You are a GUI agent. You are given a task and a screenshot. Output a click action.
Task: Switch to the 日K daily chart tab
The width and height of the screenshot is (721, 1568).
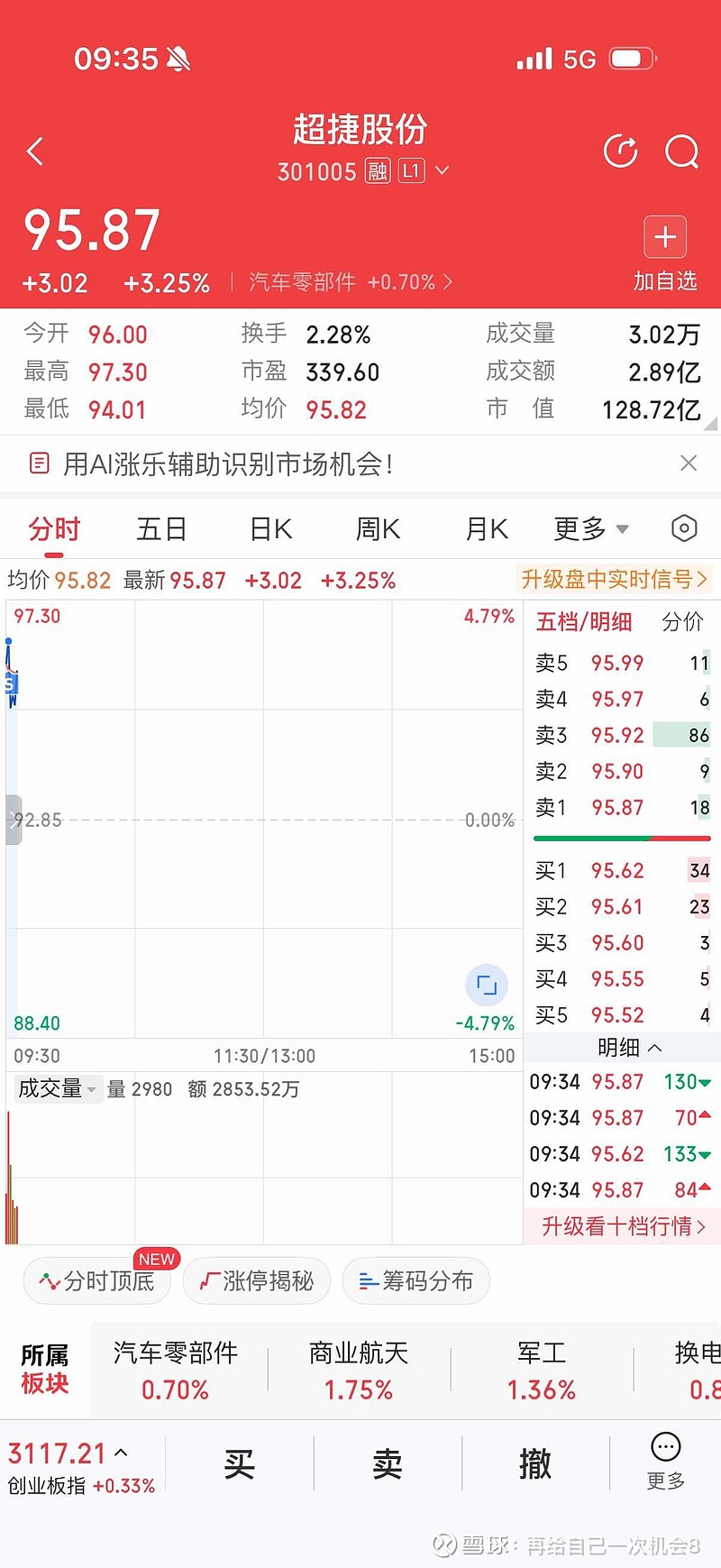[x=269, y=528]
